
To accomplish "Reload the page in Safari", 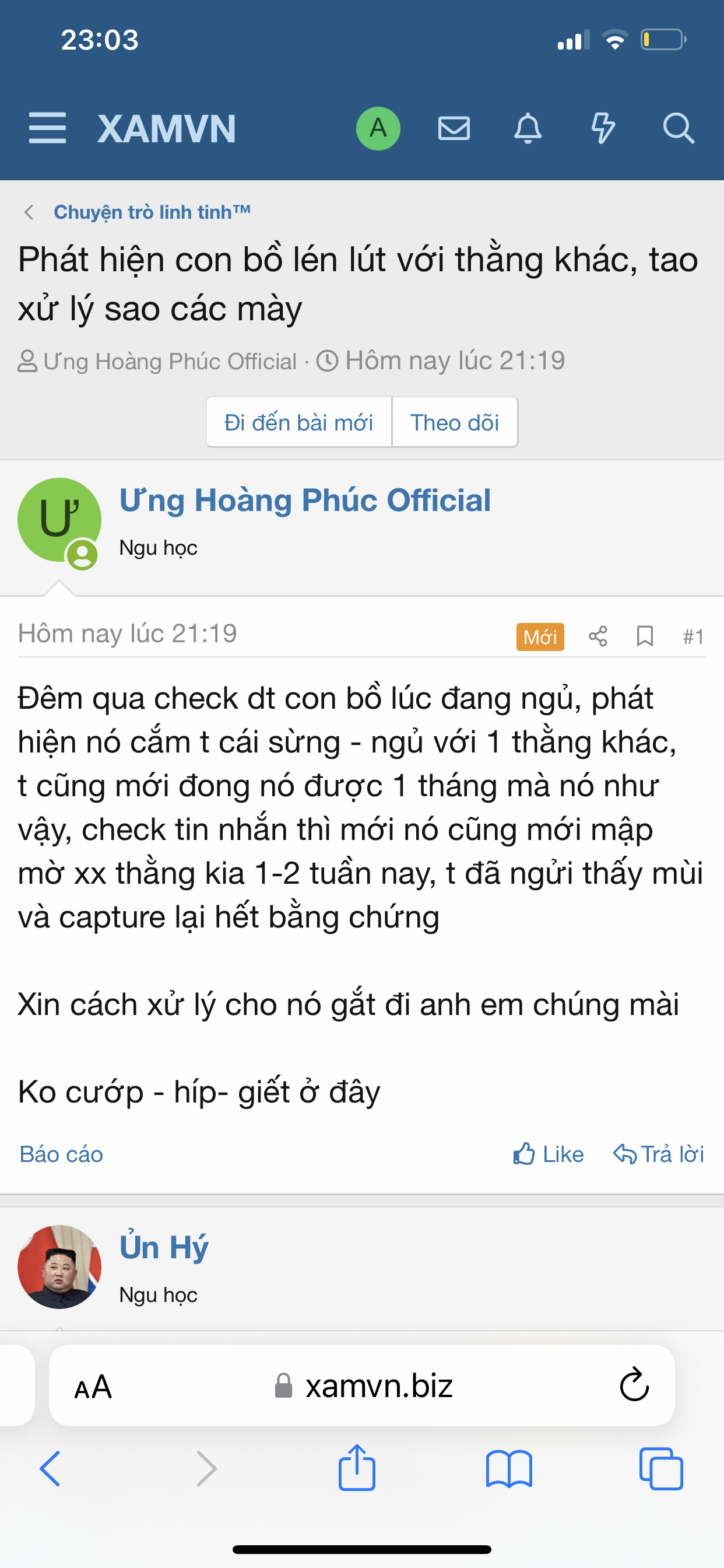I will (634, 1386).
